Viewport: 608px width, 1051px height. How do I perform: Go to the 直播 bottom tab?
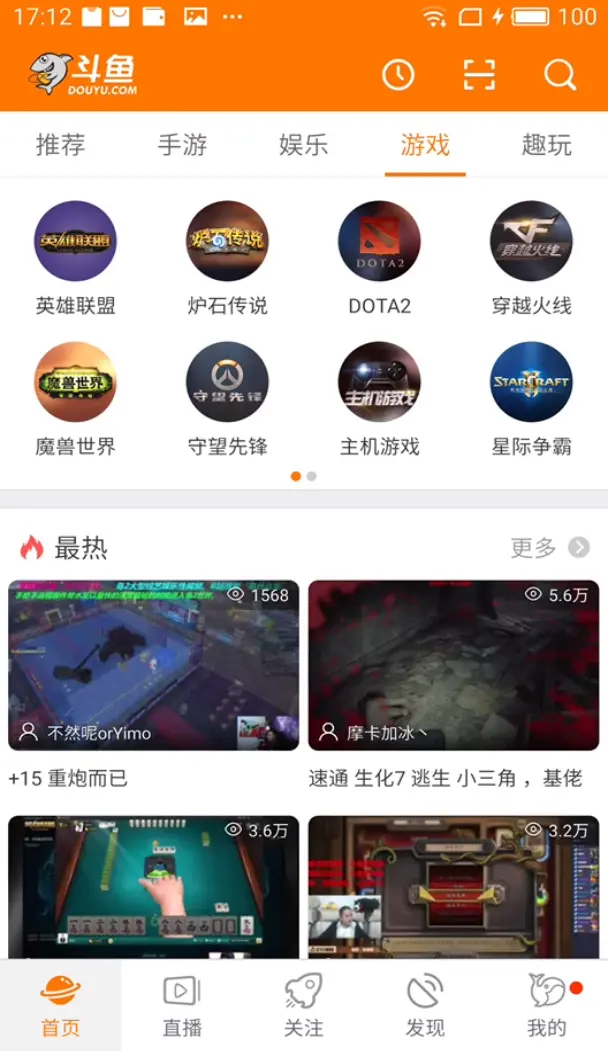[182, 1005]
